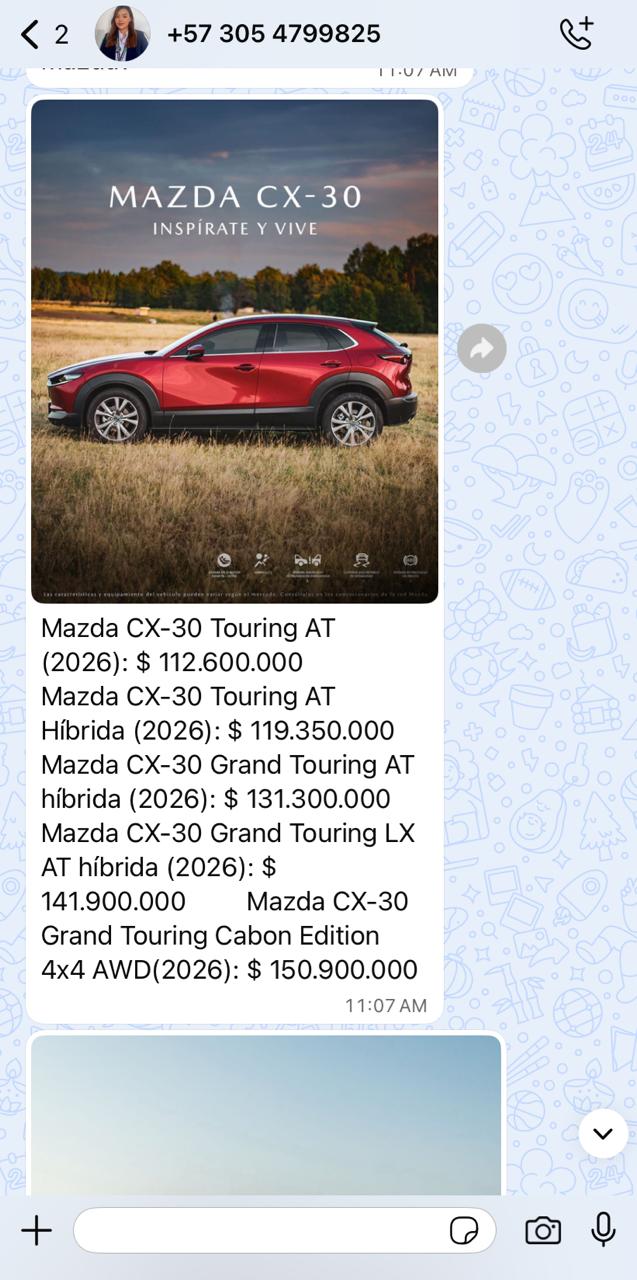This screenshot has height=1280, width=637.
Task: Start a call with this contact
Action: coord(577,34)
